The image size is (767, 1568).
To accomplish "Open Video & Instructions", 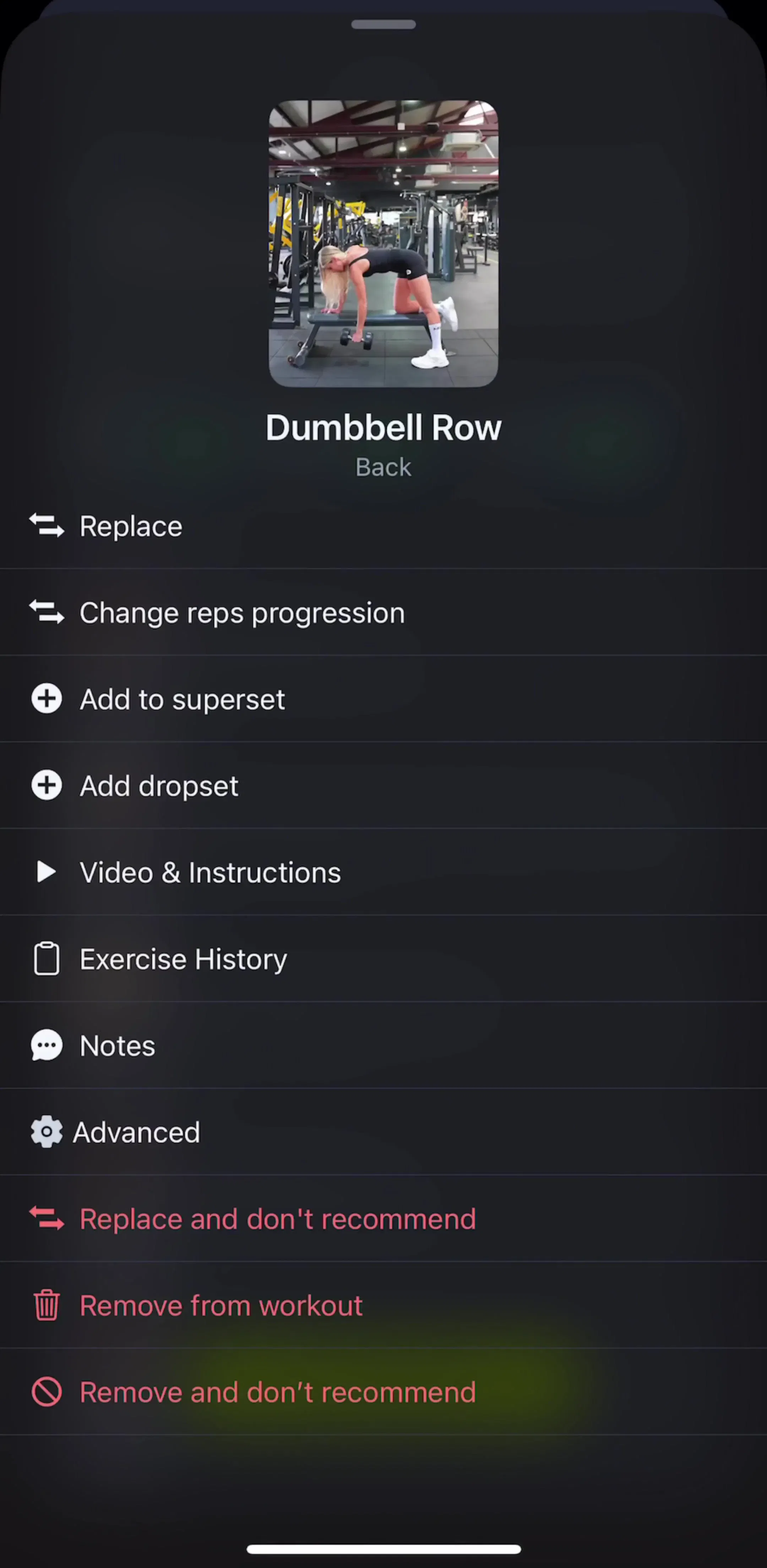I will click(383, 872).
